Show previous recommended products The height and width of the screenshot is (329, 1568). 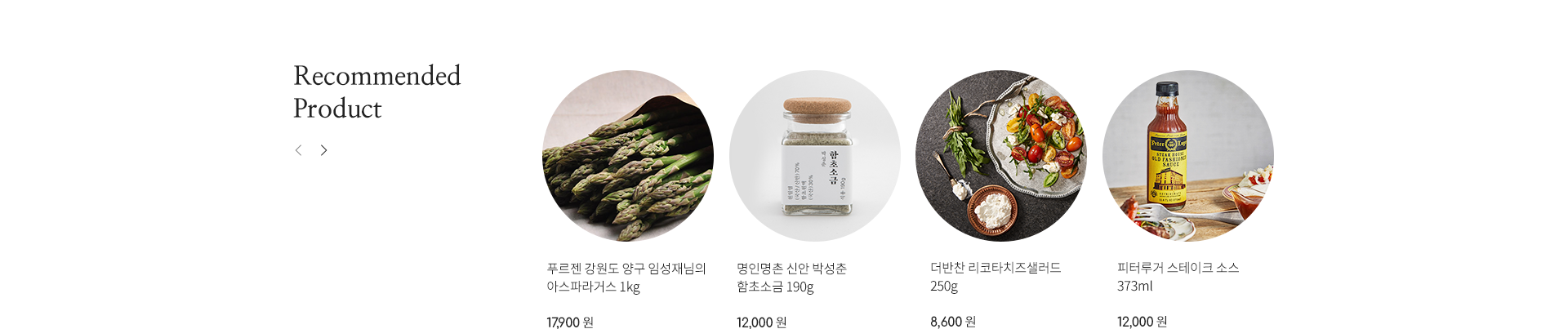coord(299,150)
